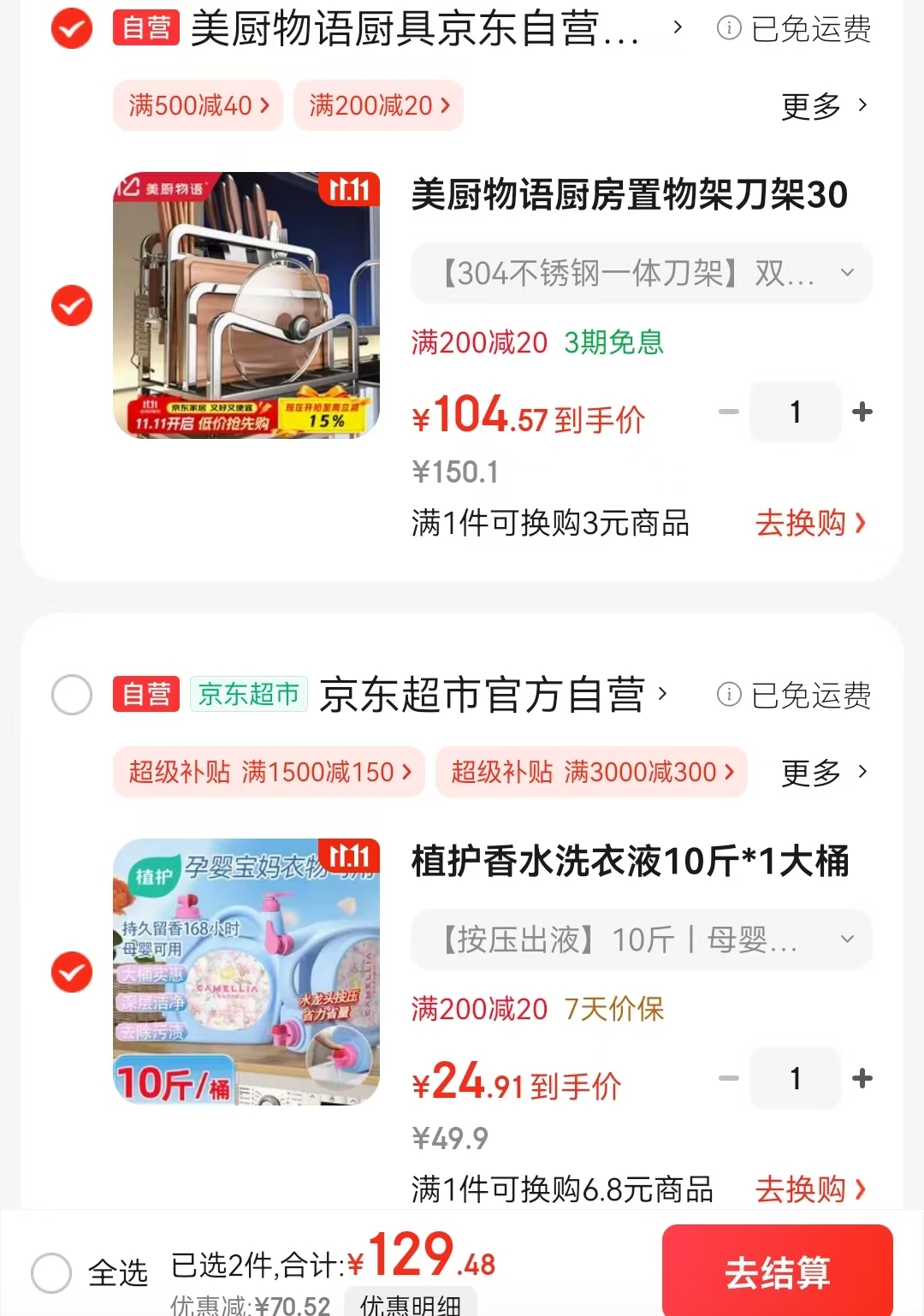Image resolution: width=924 pixels, height=1316 pixels.
Task: Open the 满200减20 coupon chip
Action: tap(378, 105)
